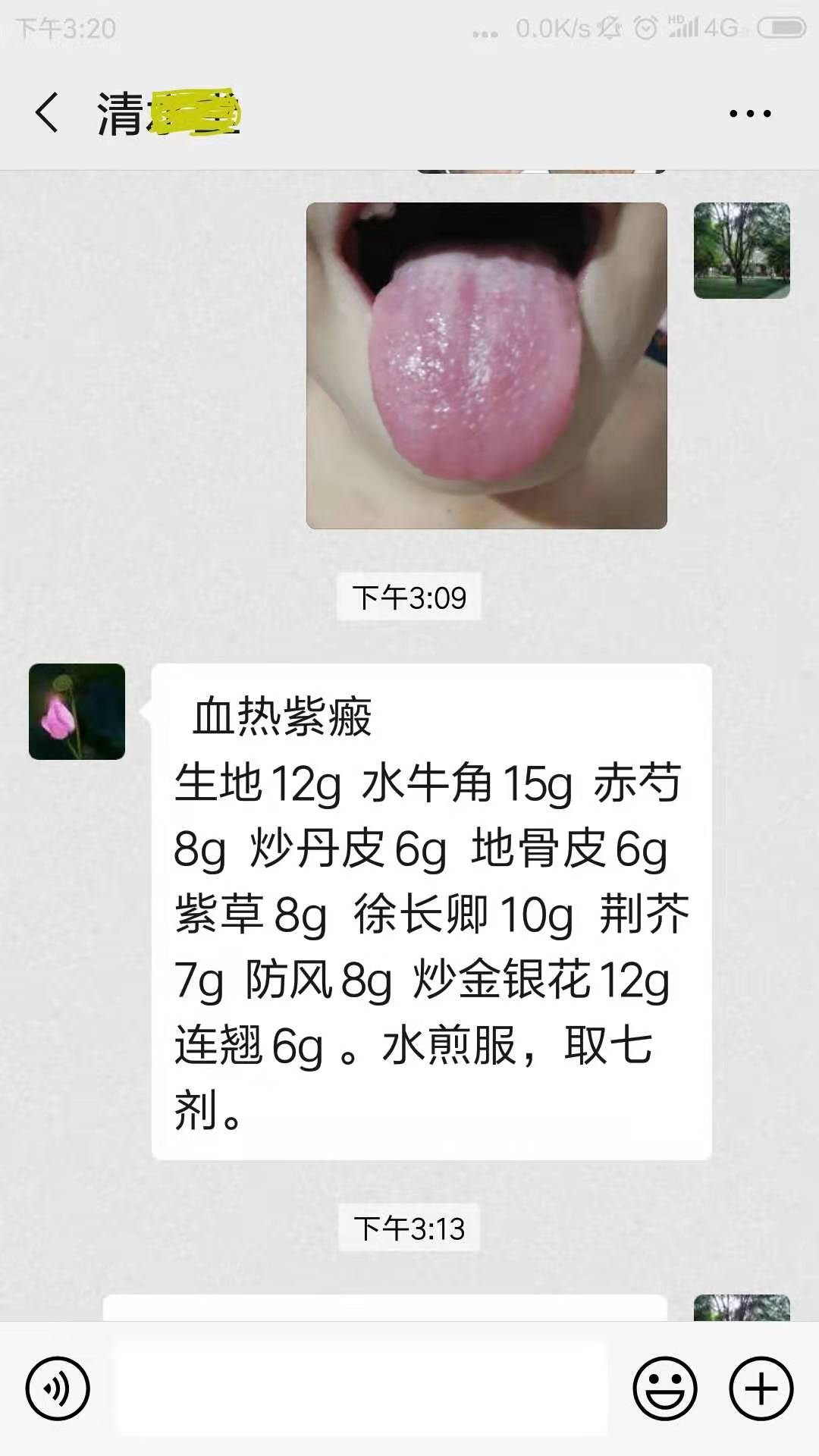The width and height of the screenshot is (819, 1456).
Task: Open the plus attachments panel
Action: [761, 1389]
